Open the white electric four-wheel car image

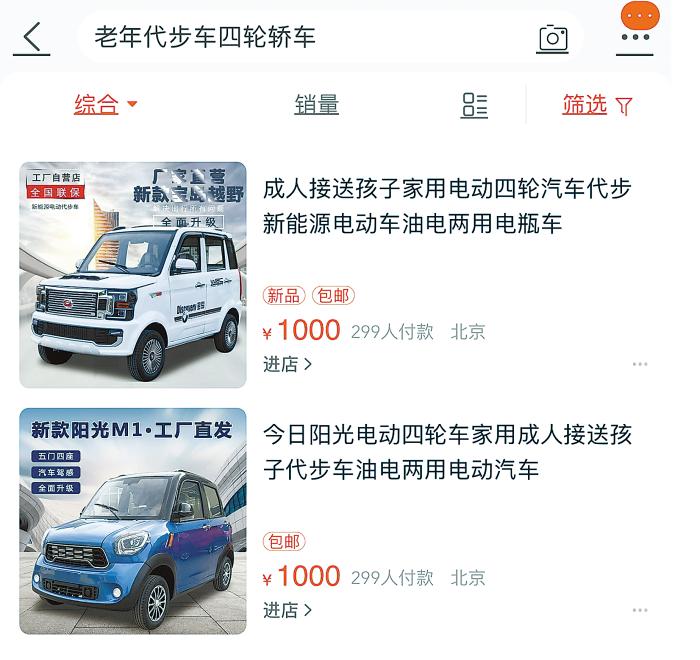[x=133, y=274]
